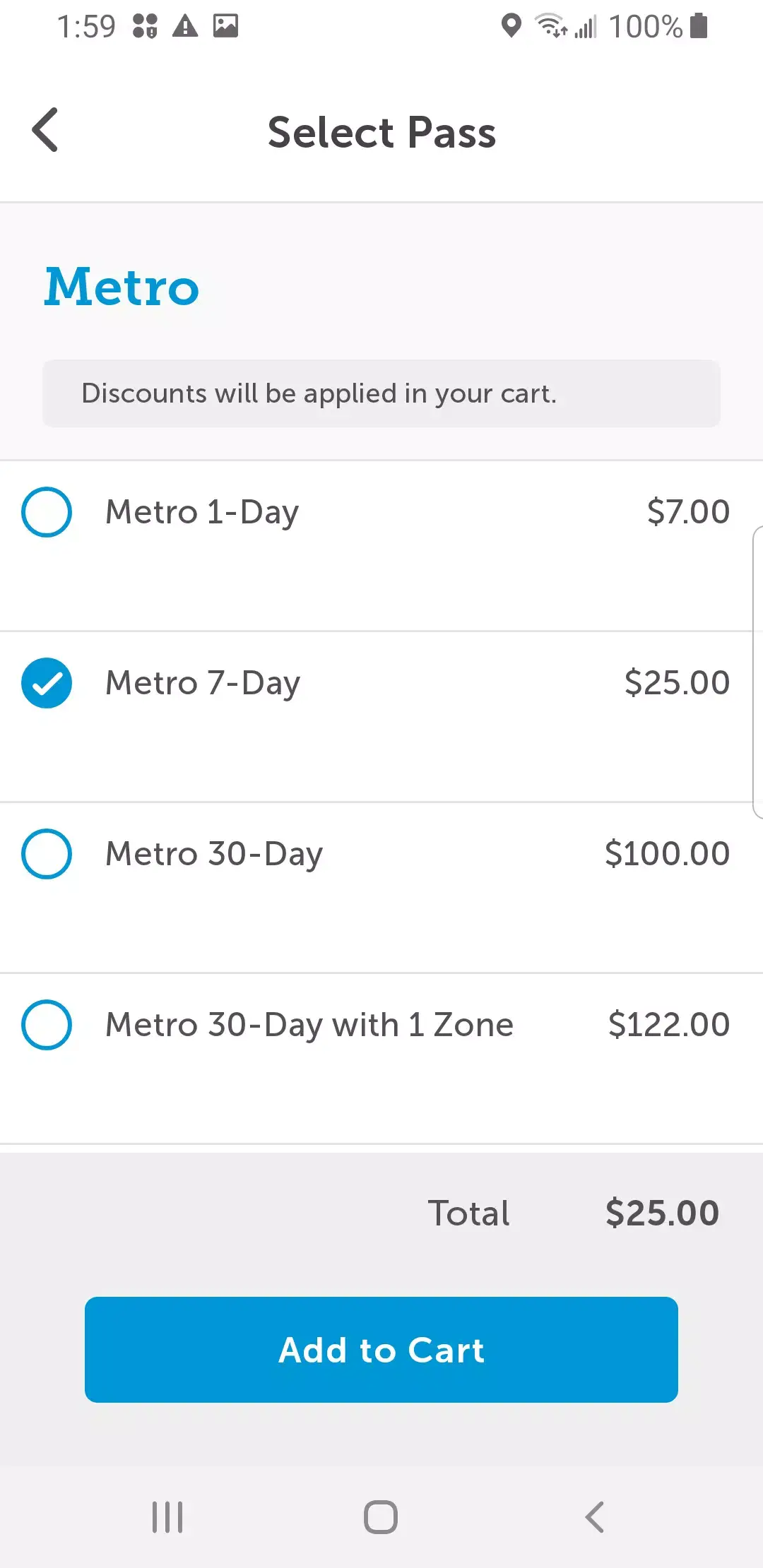Tap the Metro section heading
763x1568 pixels.
[122, 287]
